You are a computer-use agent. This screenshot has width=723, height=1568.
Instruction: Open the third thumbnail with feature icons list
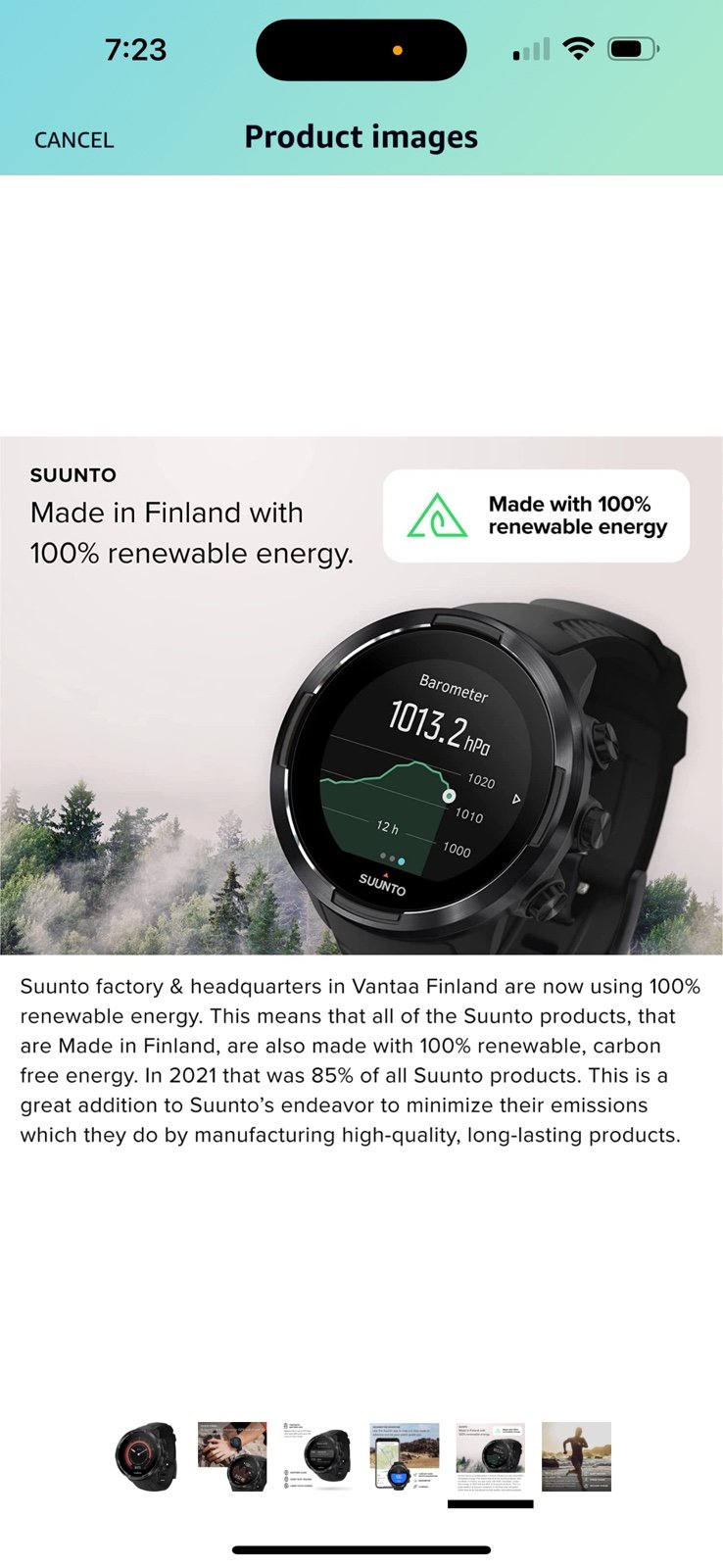click(318, 1456)
